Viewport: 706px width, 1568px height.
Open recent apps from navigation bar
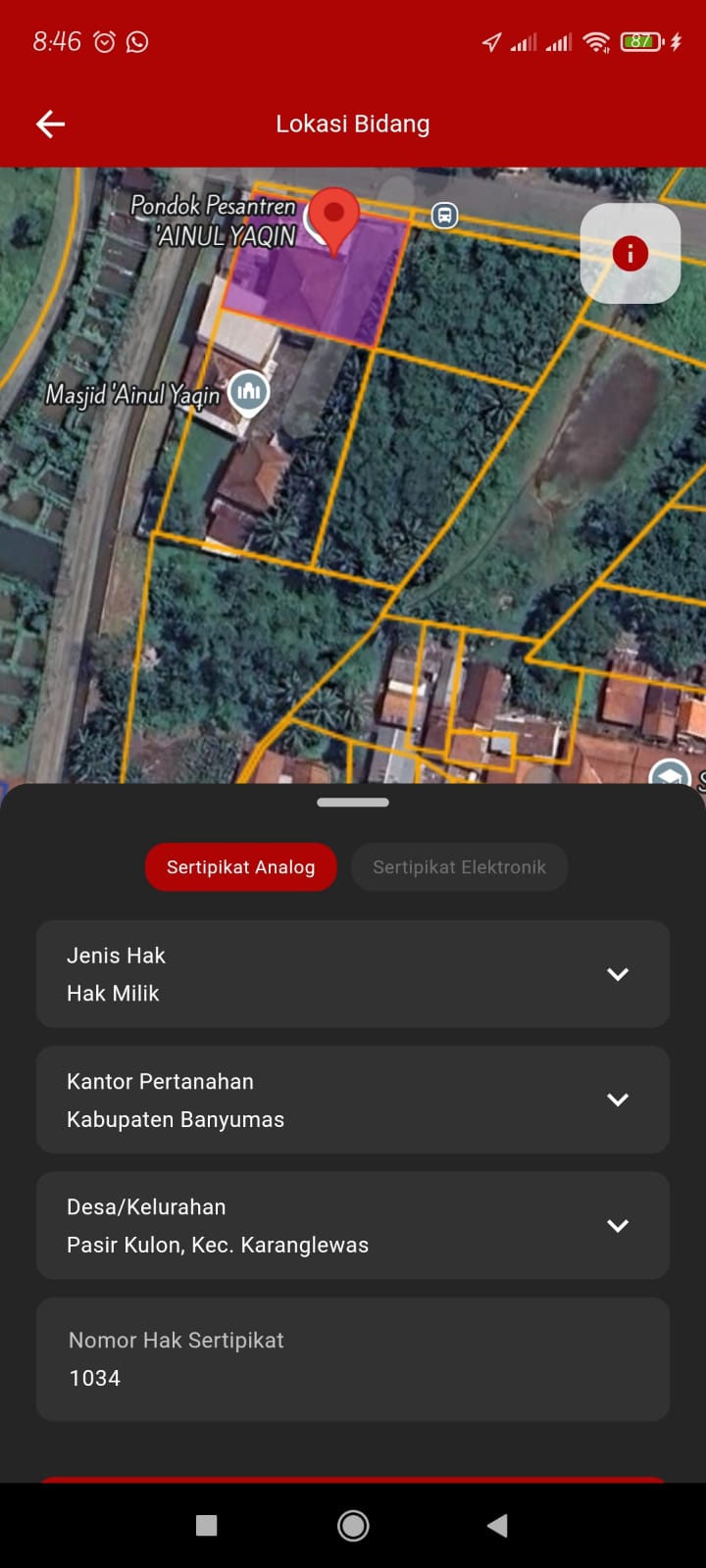[x=206, y=1525]
